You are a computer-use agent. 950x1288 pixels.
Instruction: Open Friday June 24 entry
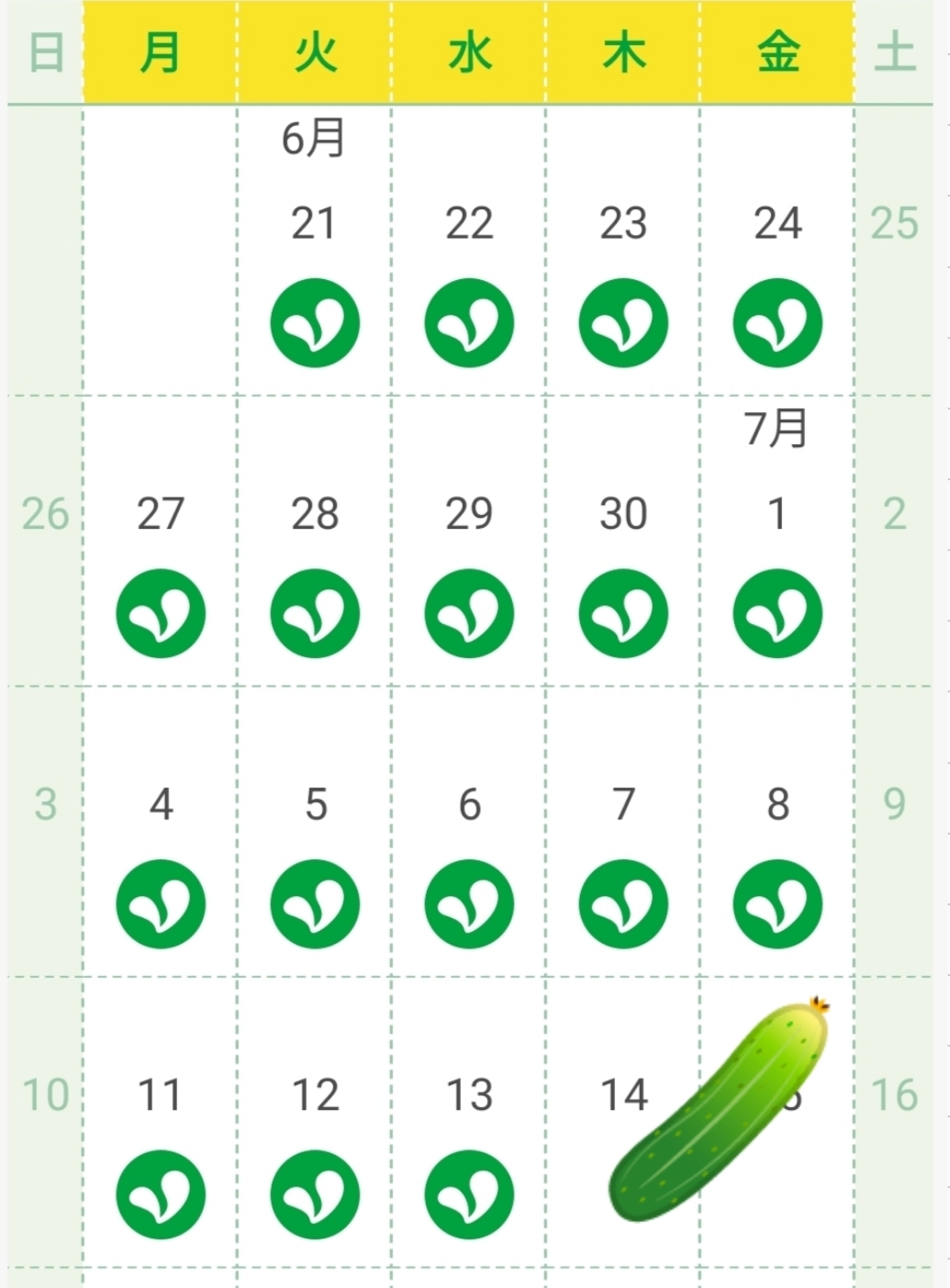click(777, 252)
